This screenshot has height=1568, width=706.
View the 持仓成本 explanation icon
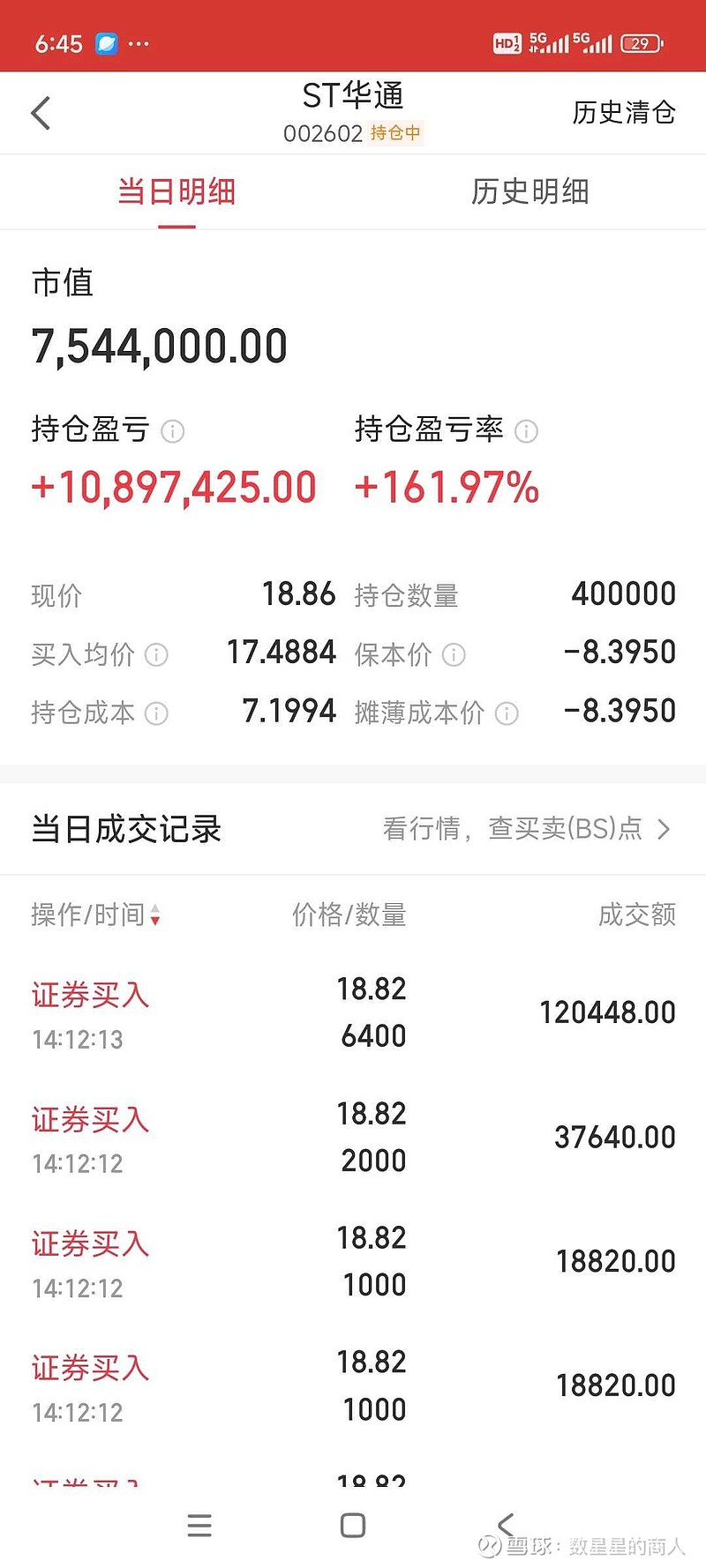(156, 713)
